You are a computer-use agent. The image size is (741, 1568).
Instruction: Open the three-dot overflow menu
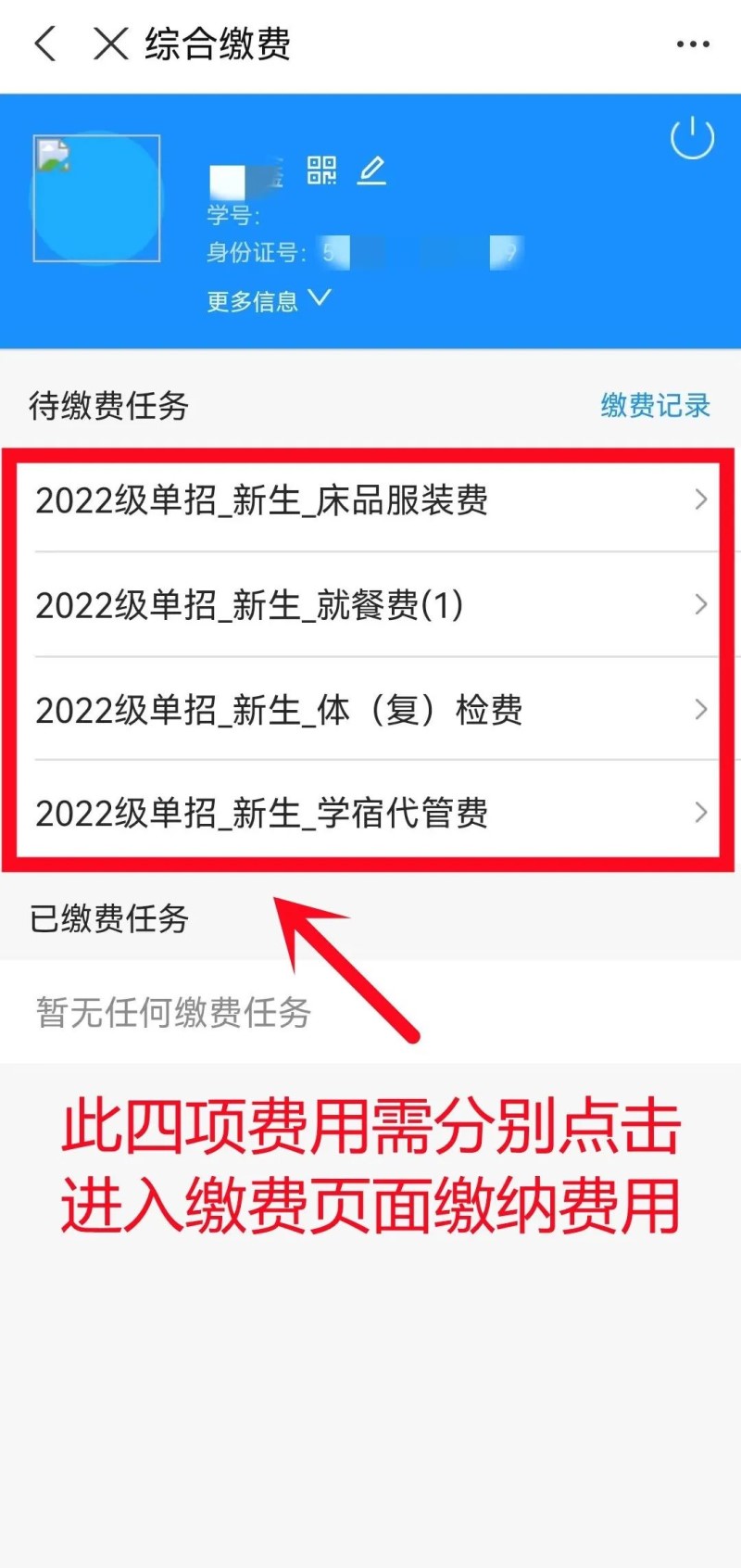pos(693,44)
